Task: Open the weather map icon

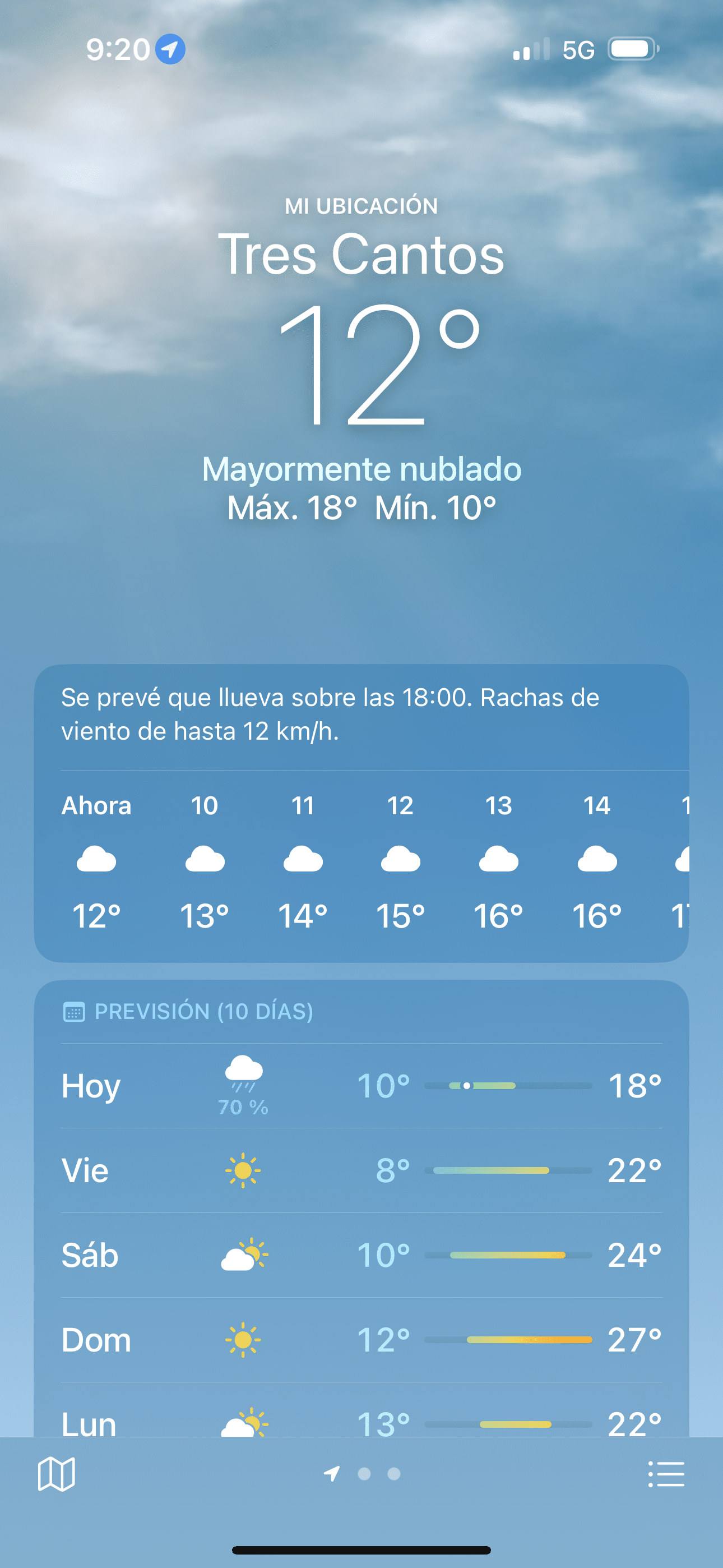Action: (56, 1474)
